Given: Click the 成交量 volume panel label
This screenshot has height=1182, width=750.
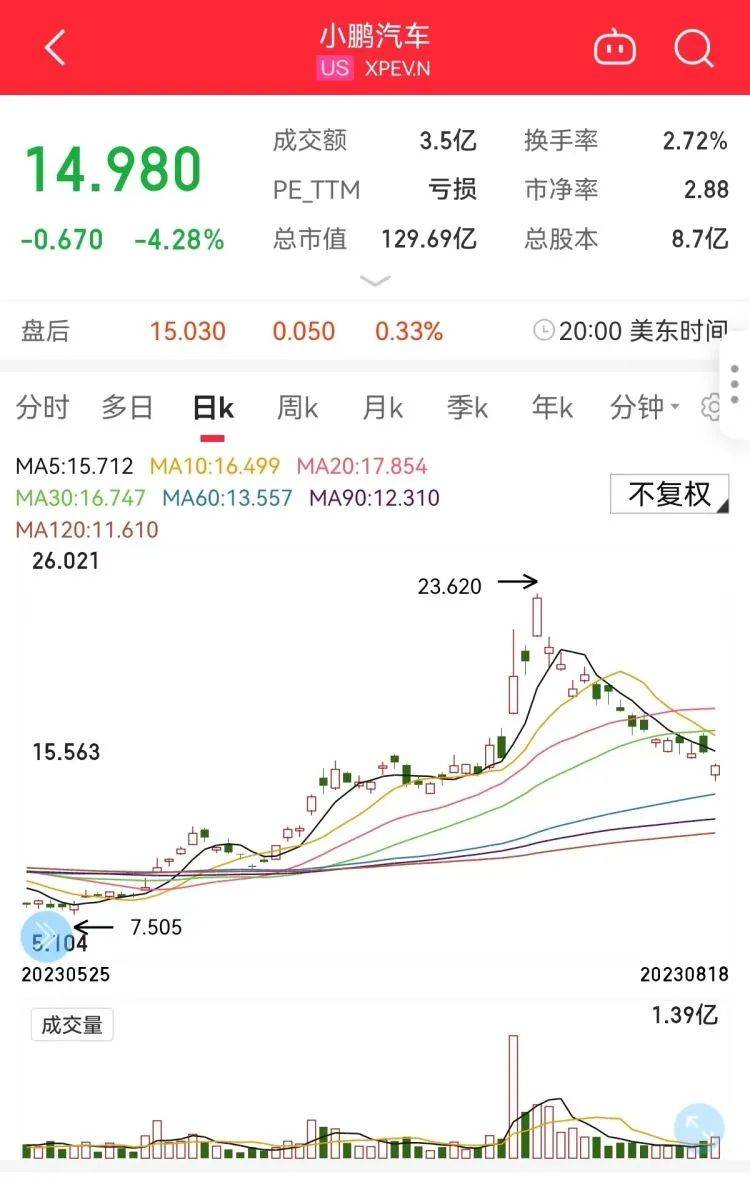Looking at the screenshot, I should tap(73, 1025).
